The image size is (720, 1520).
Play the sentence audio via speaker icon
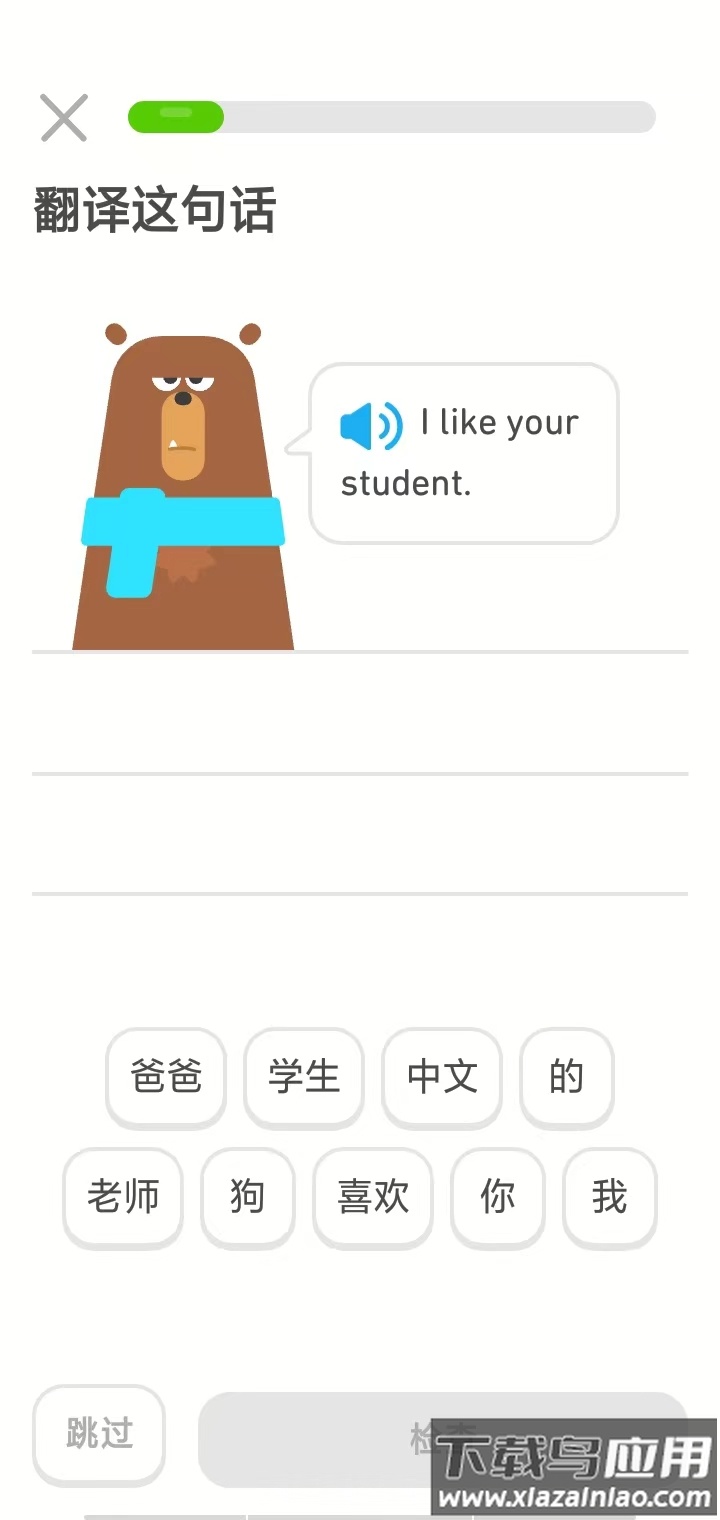pyautogui.click(x=369, y=424)
